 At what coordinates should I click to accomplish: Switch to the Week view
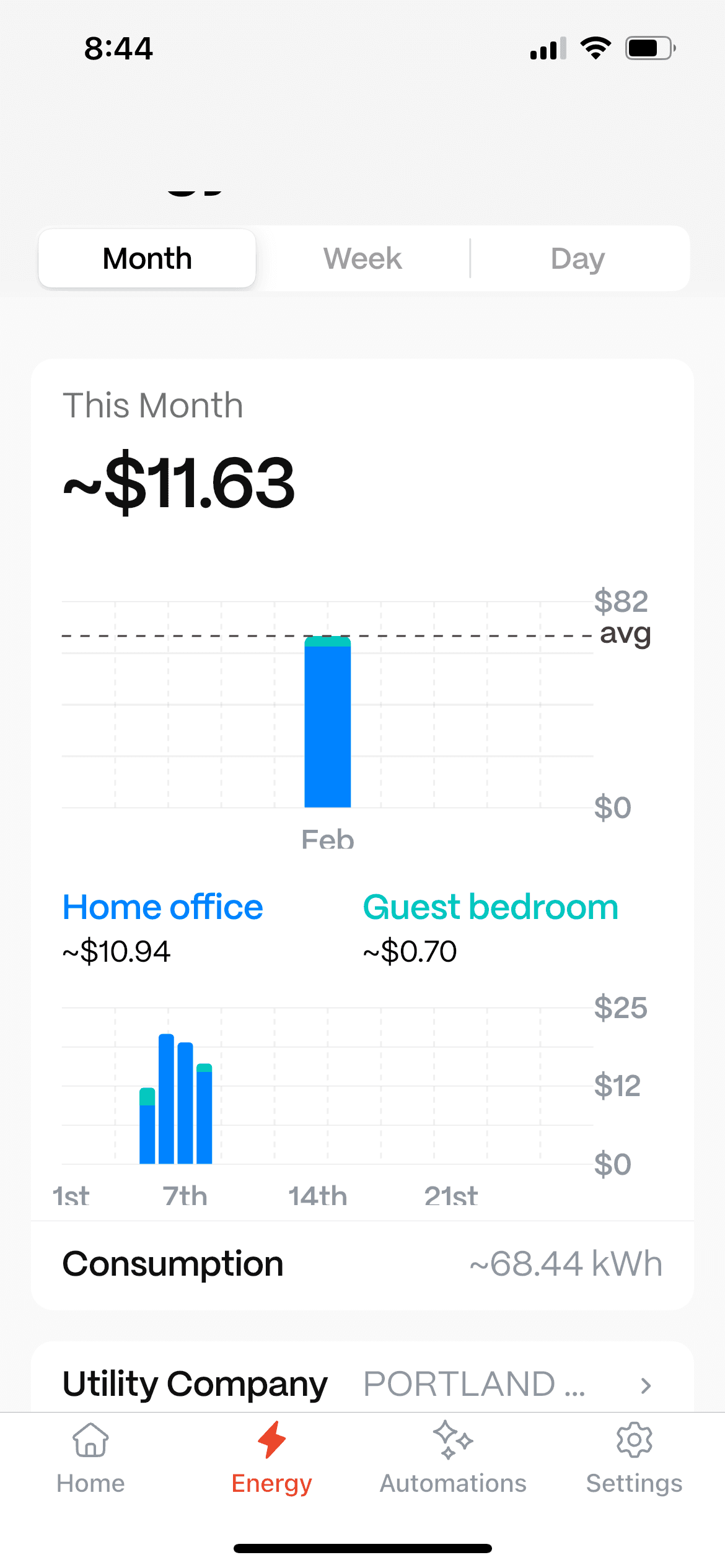pos(362,258)
